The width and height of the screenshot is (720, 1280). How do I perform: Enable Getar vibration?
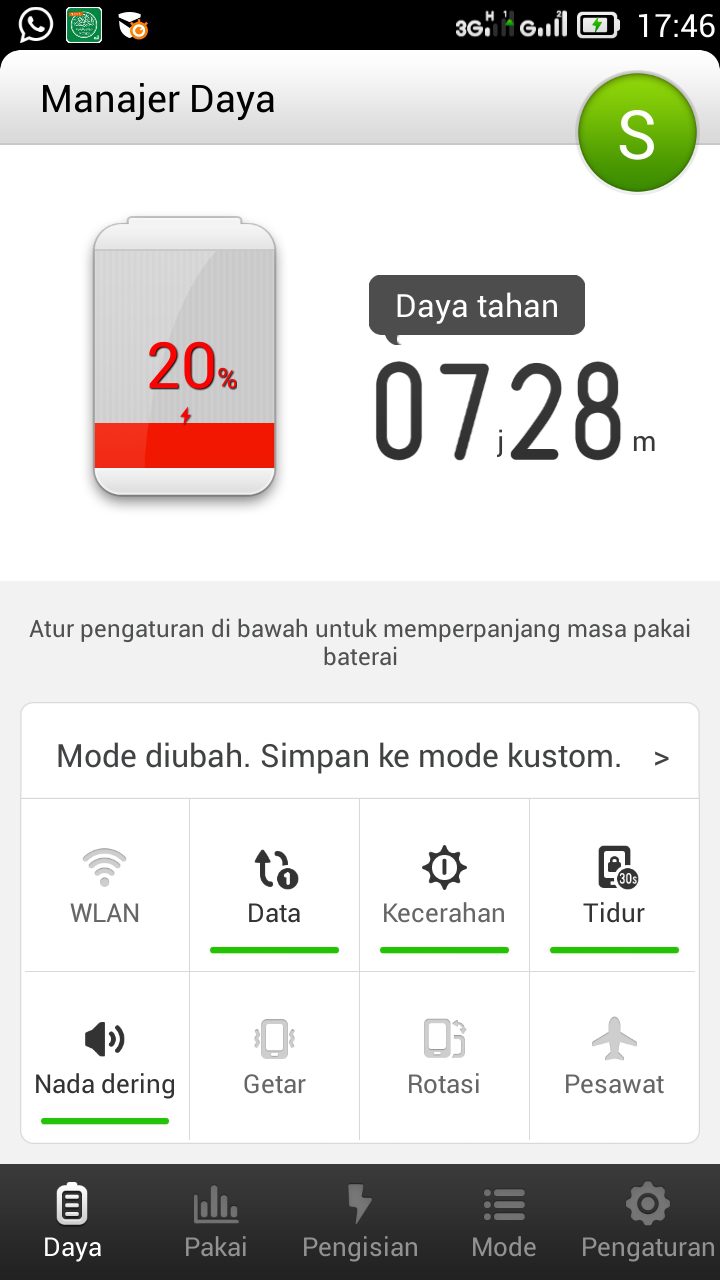[274, 1057]
